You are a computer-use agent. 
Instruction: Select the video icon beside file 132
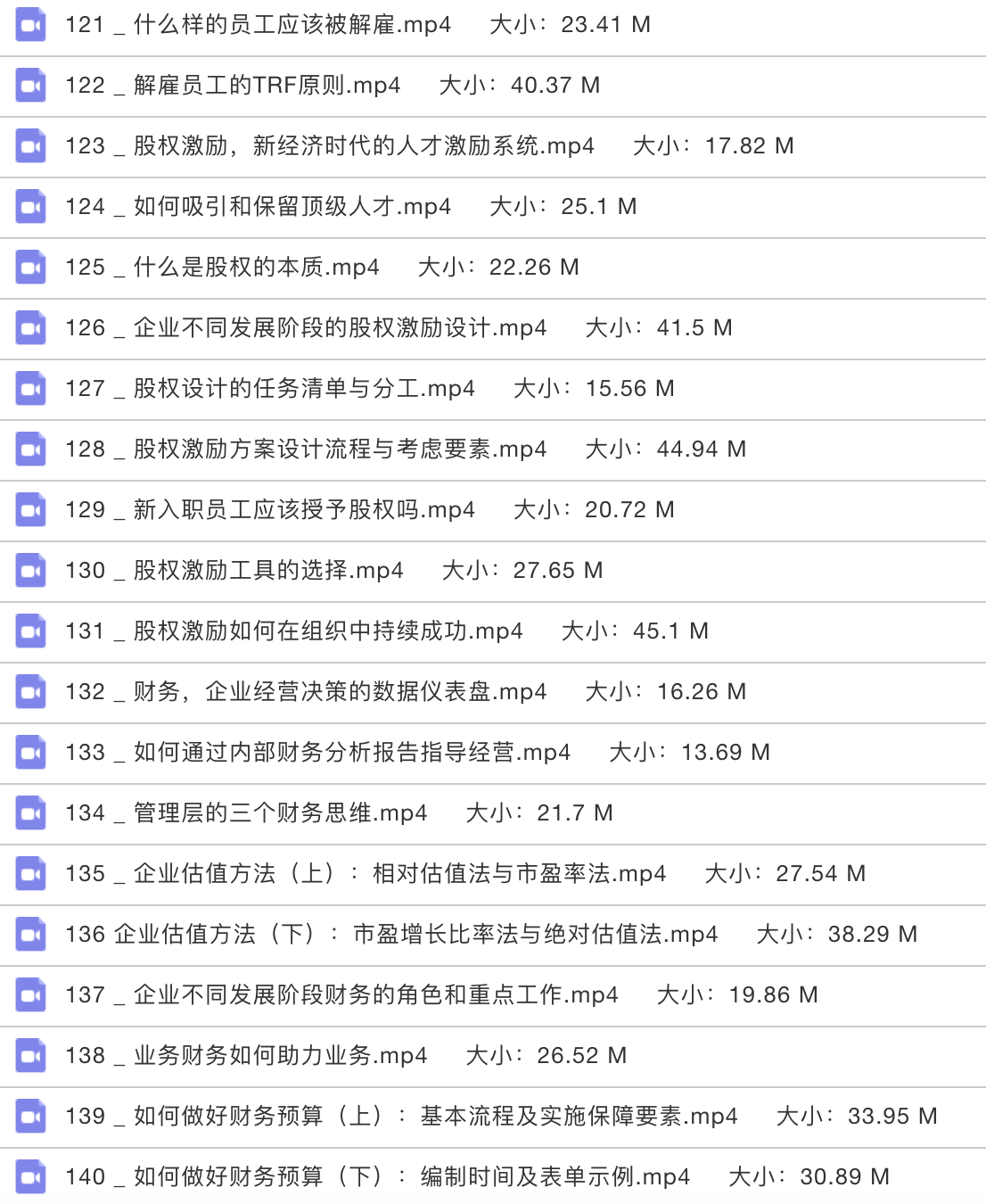tap(30, 691)
